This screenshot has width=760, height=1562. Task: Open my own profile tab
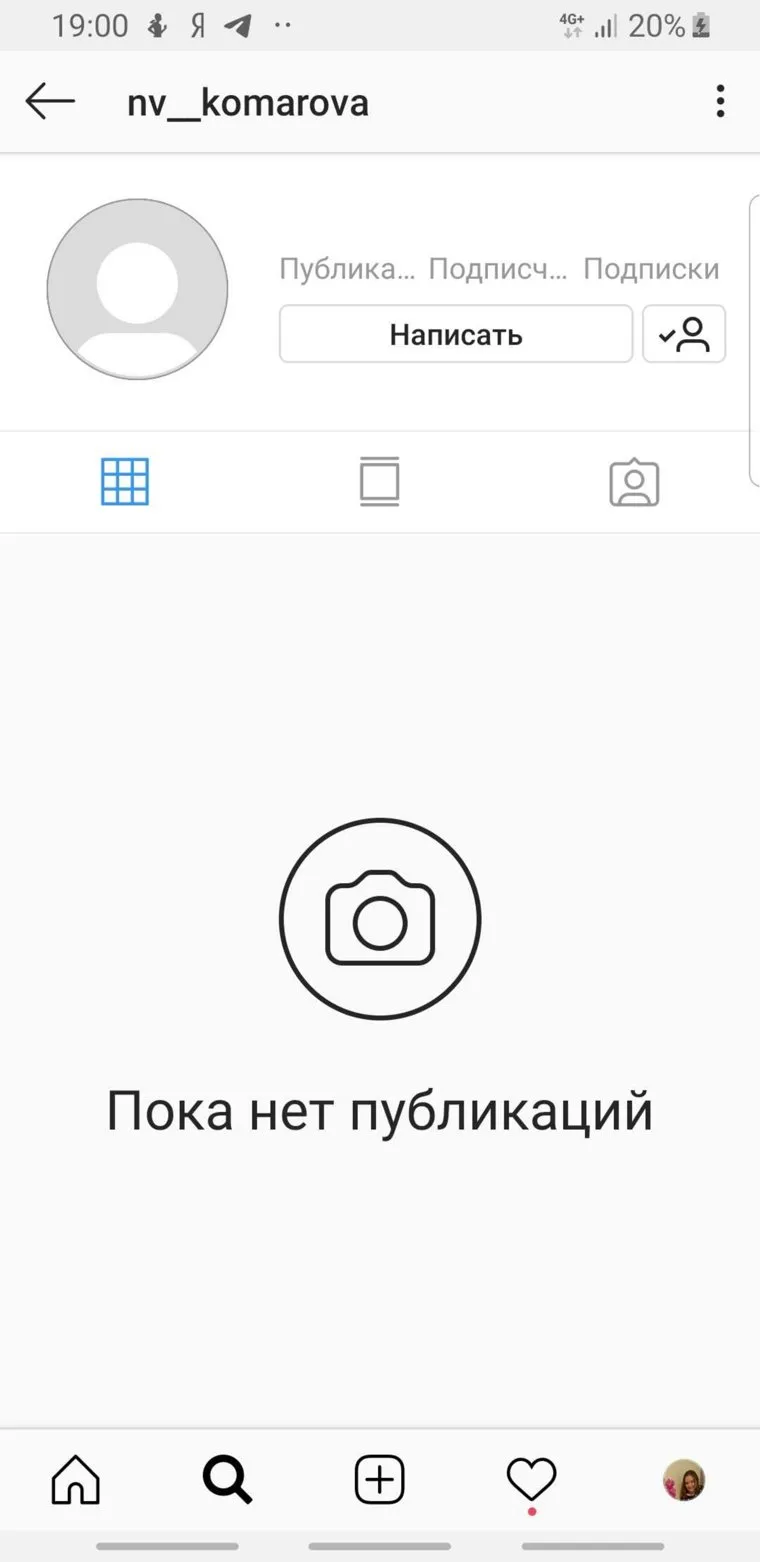tap(684, 1479)
